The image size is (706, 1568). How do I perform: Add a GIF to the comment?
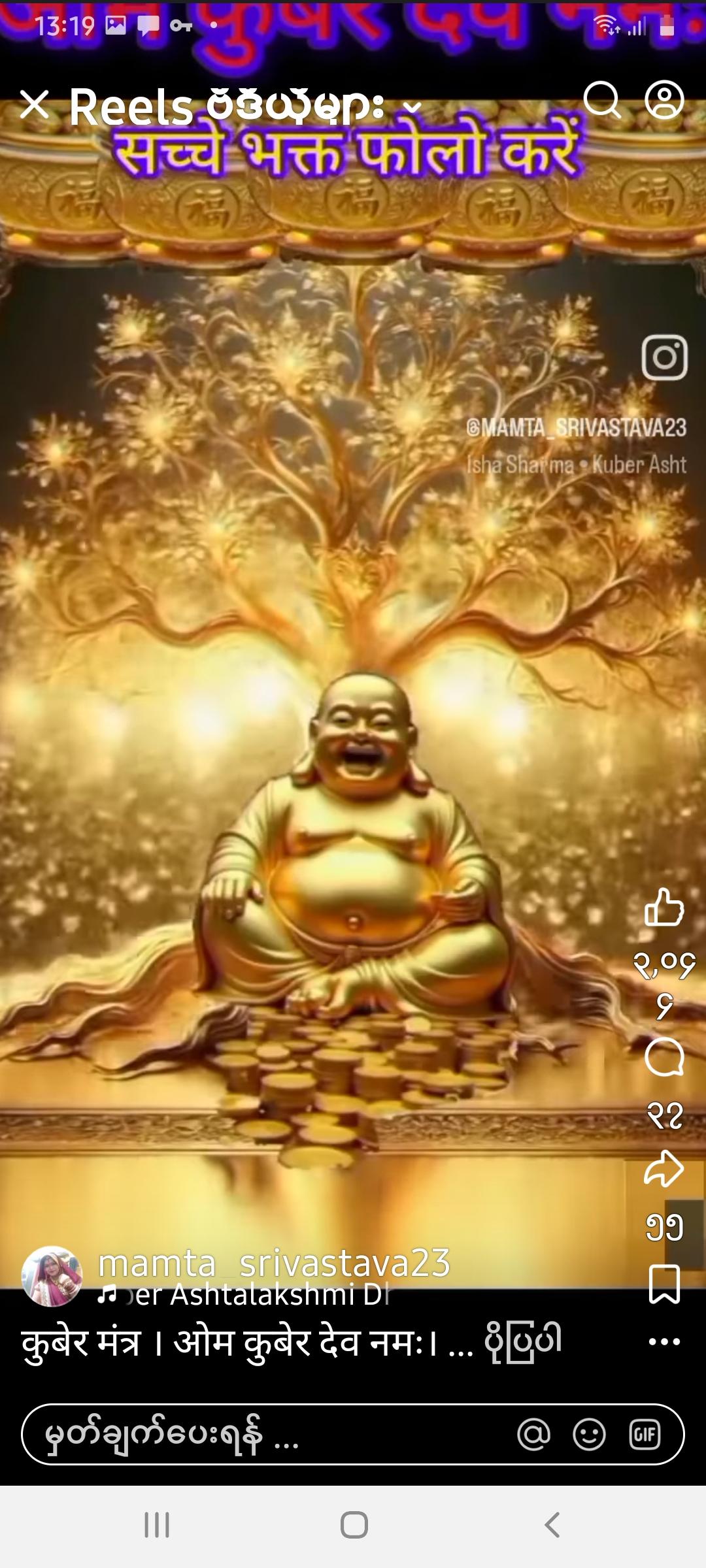pos(645,1435)
